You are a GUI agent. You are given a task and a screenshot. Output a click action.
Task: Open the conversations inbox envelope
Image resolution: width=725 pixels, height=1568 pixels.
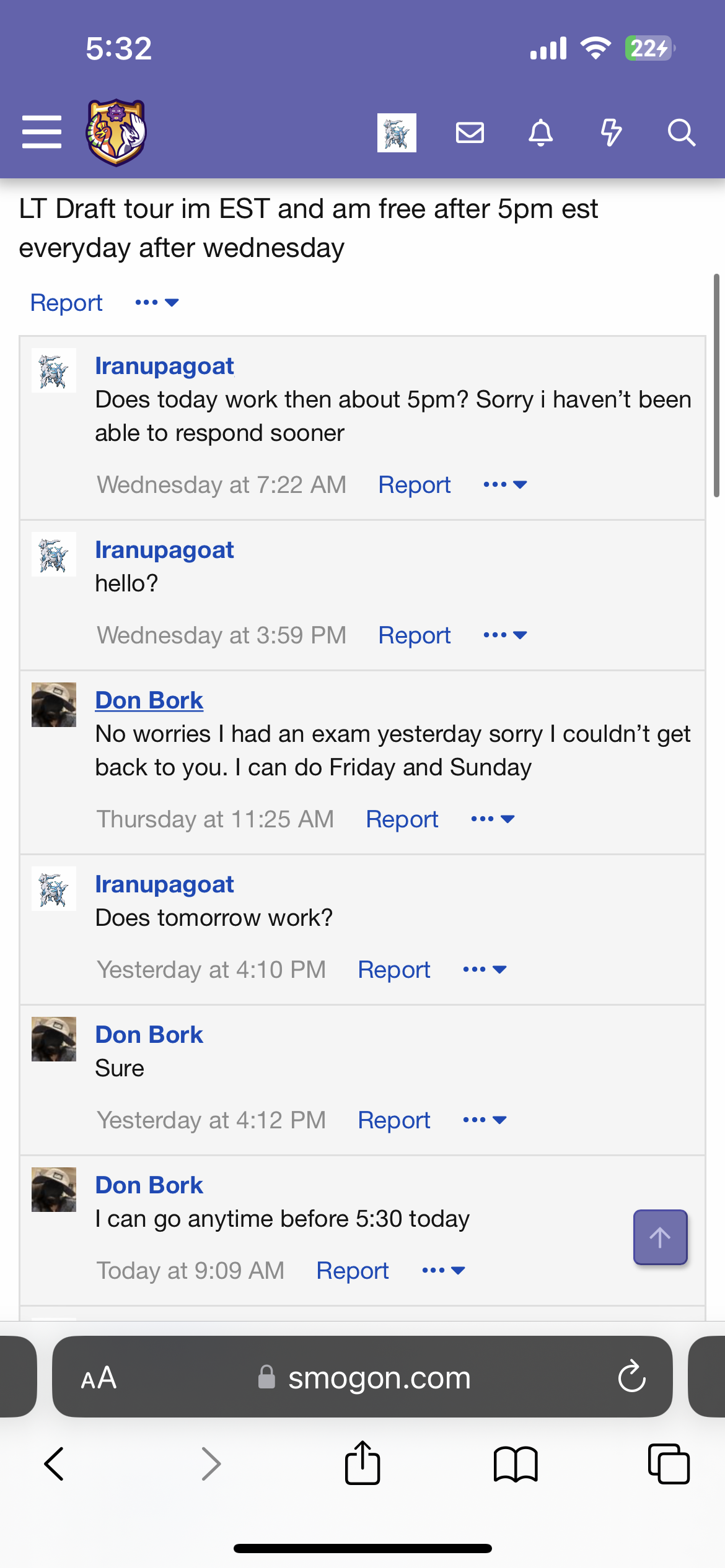click(x=470, y=133)
